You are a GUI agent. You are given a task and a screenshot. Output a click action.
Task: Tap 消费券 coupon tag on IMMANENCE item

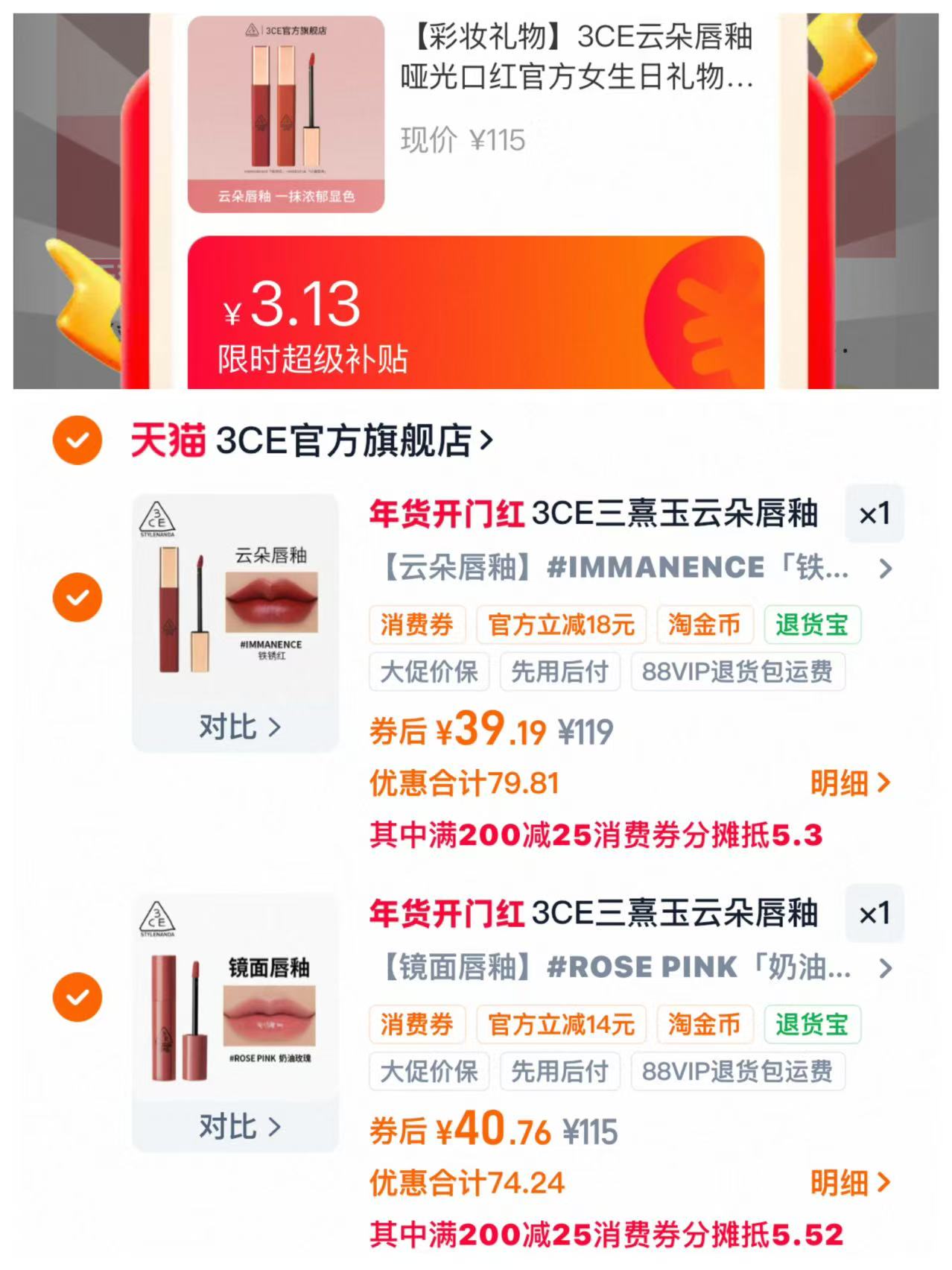[417, 625]
